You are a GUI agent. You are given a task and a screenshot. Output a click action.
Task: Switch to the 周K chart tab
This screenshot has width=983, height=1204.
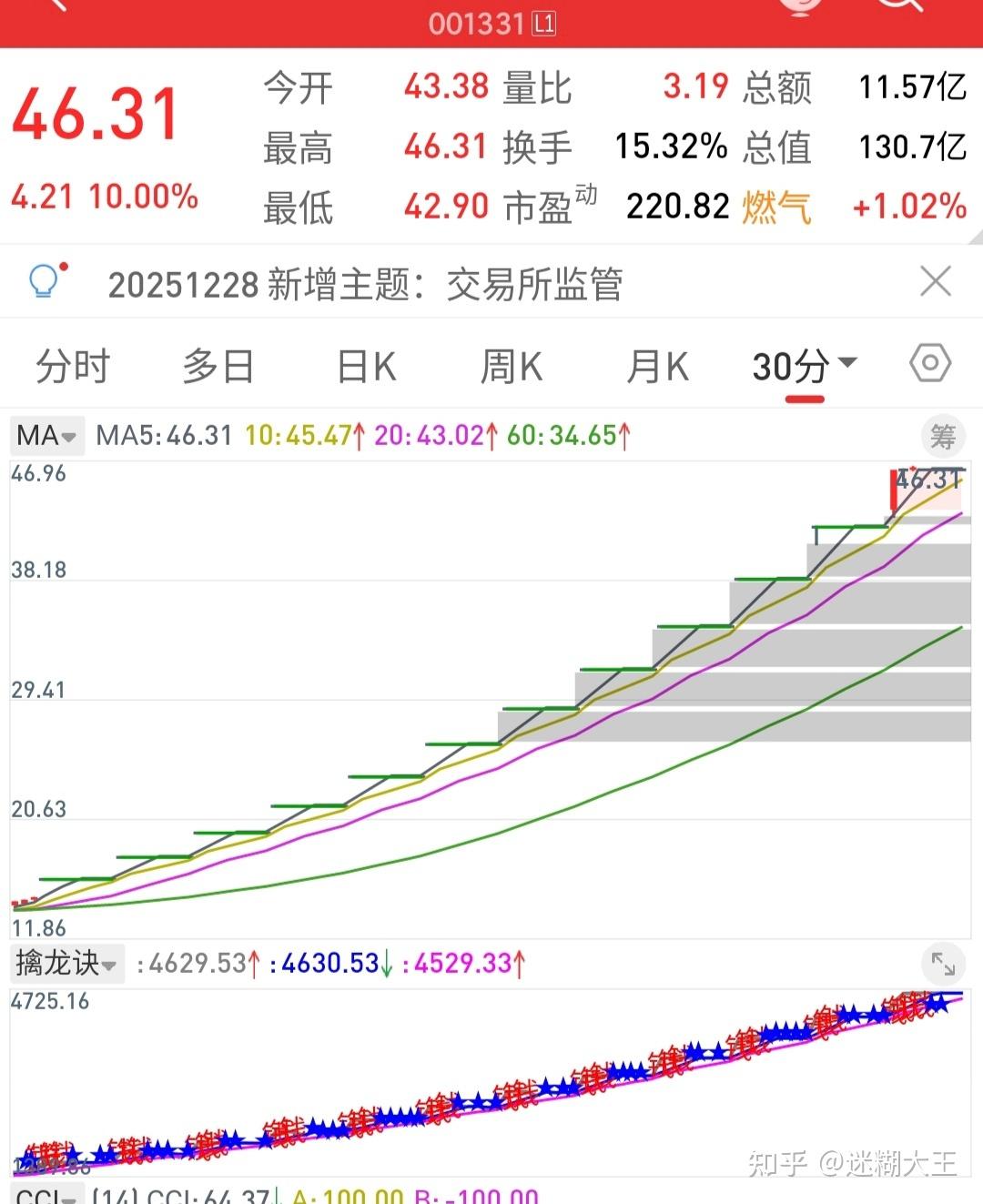point(512,366)
